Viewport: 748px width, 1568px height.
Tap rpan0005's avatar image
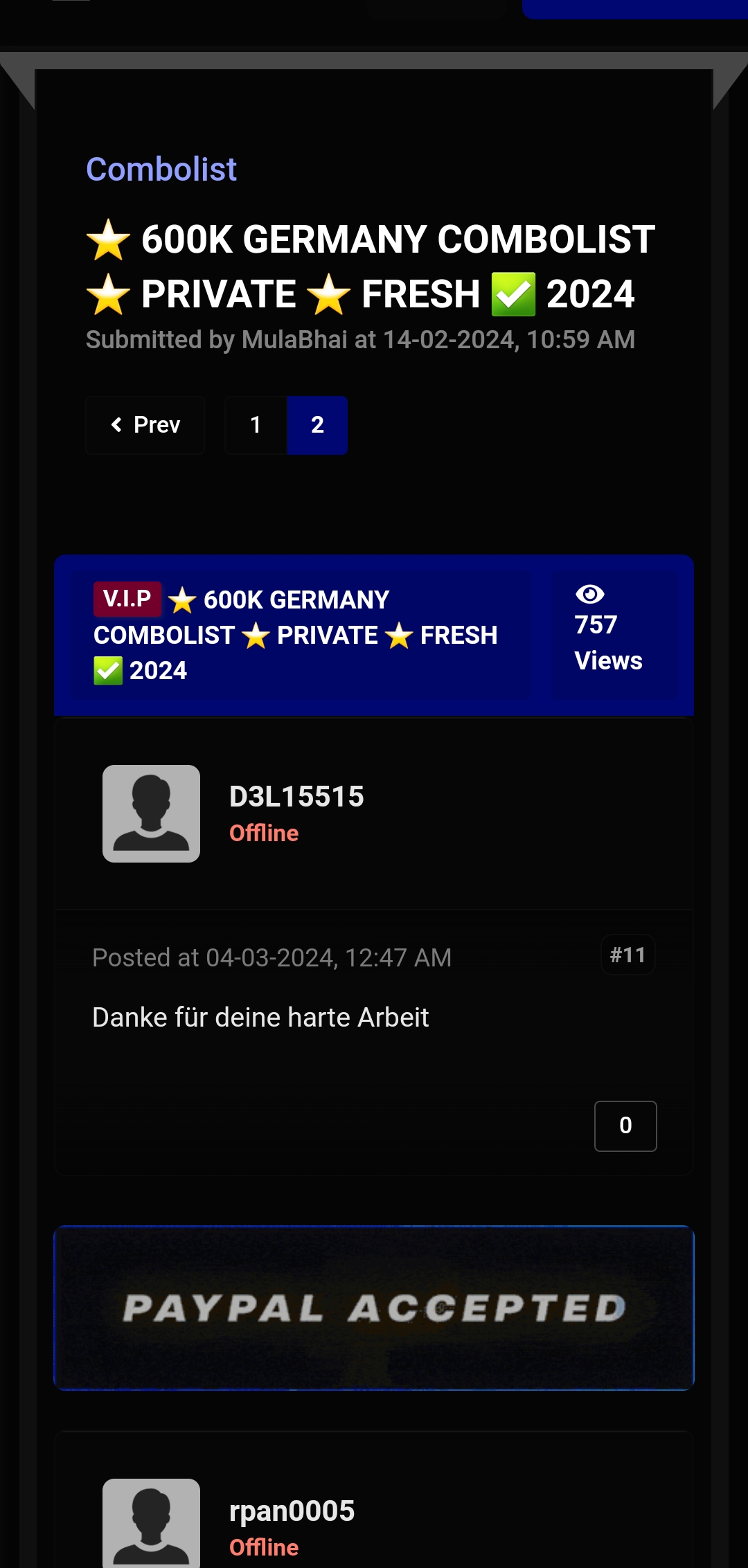[x=151, y=1523]
